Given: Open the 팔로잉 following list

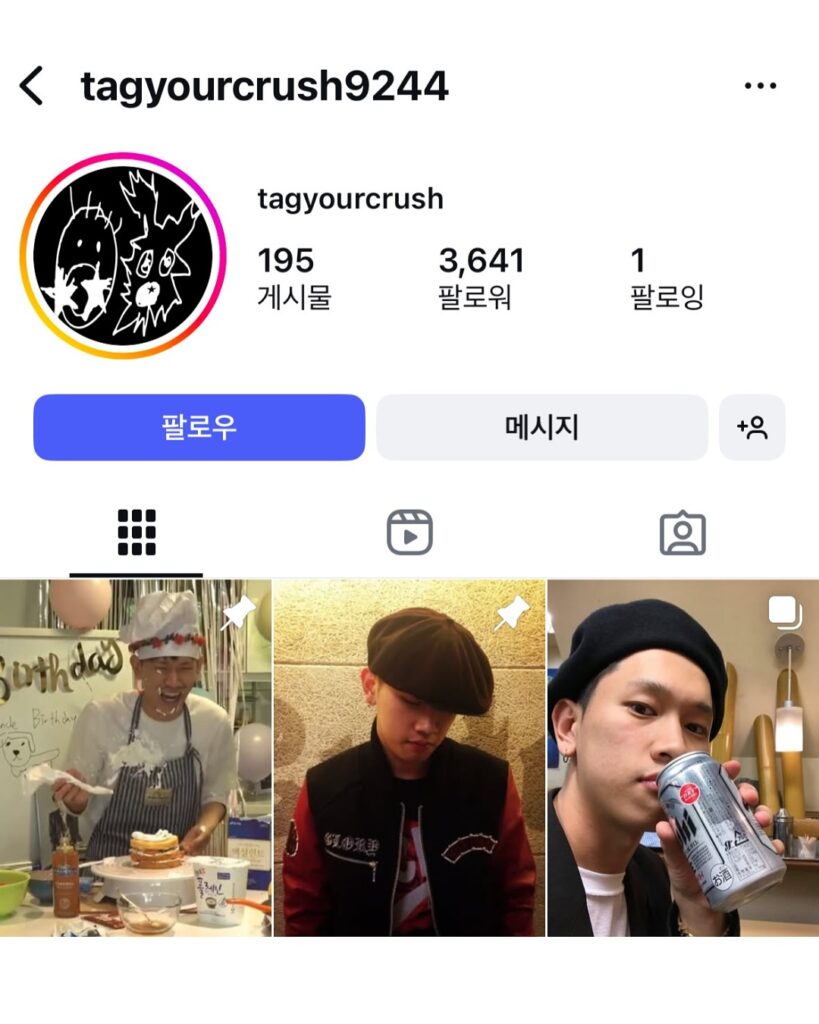Looking at the screenshot, I should point(666,277).
